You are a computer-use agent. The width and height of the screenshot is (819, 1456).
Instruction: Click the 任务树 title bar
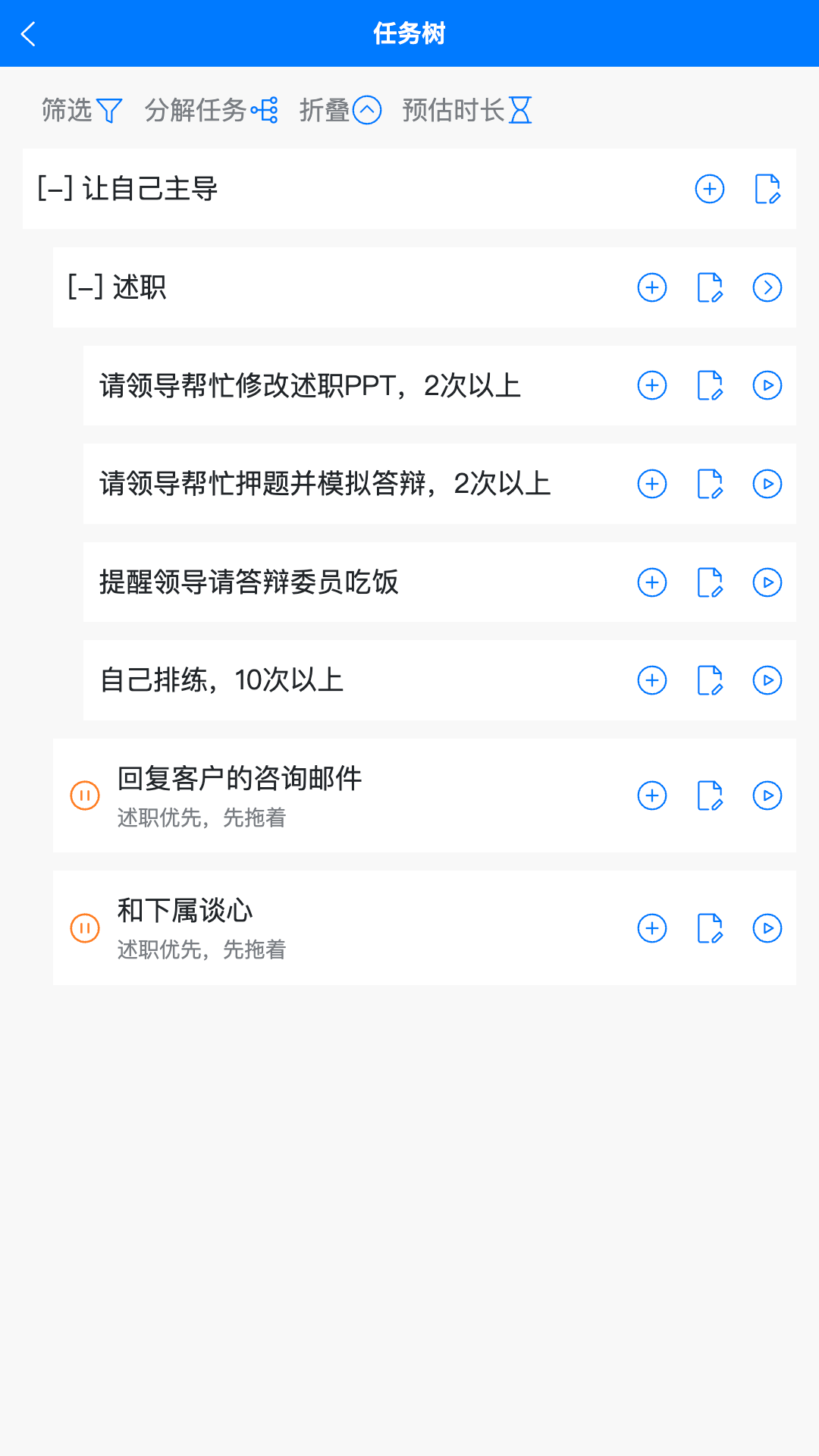click(x=409, y=33)
